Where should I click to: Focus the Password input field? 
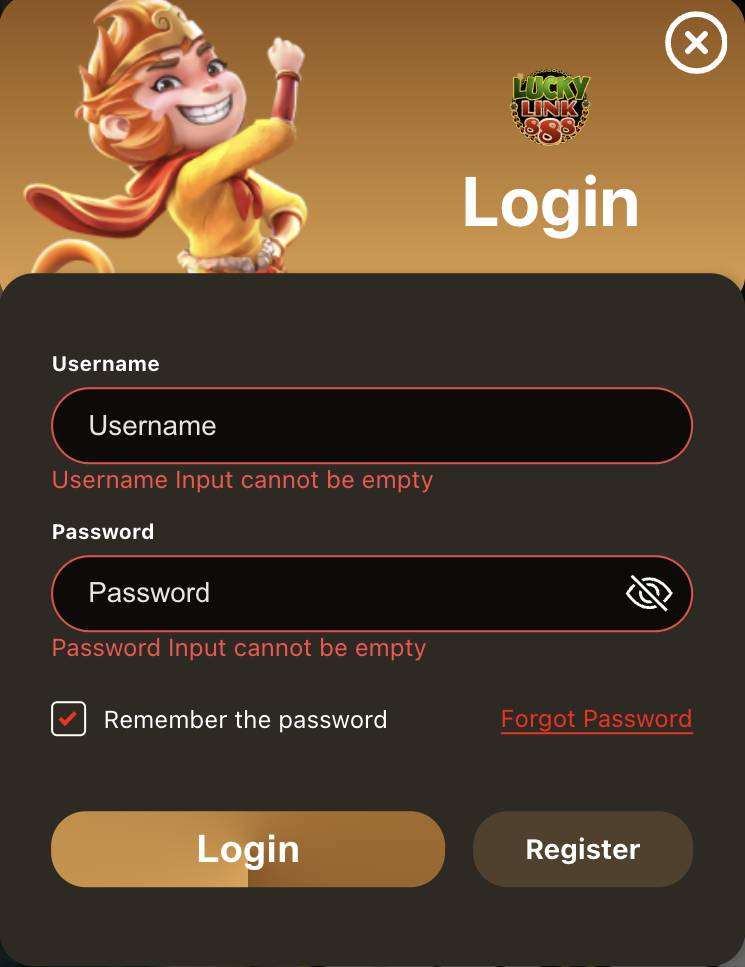(300, 592)
